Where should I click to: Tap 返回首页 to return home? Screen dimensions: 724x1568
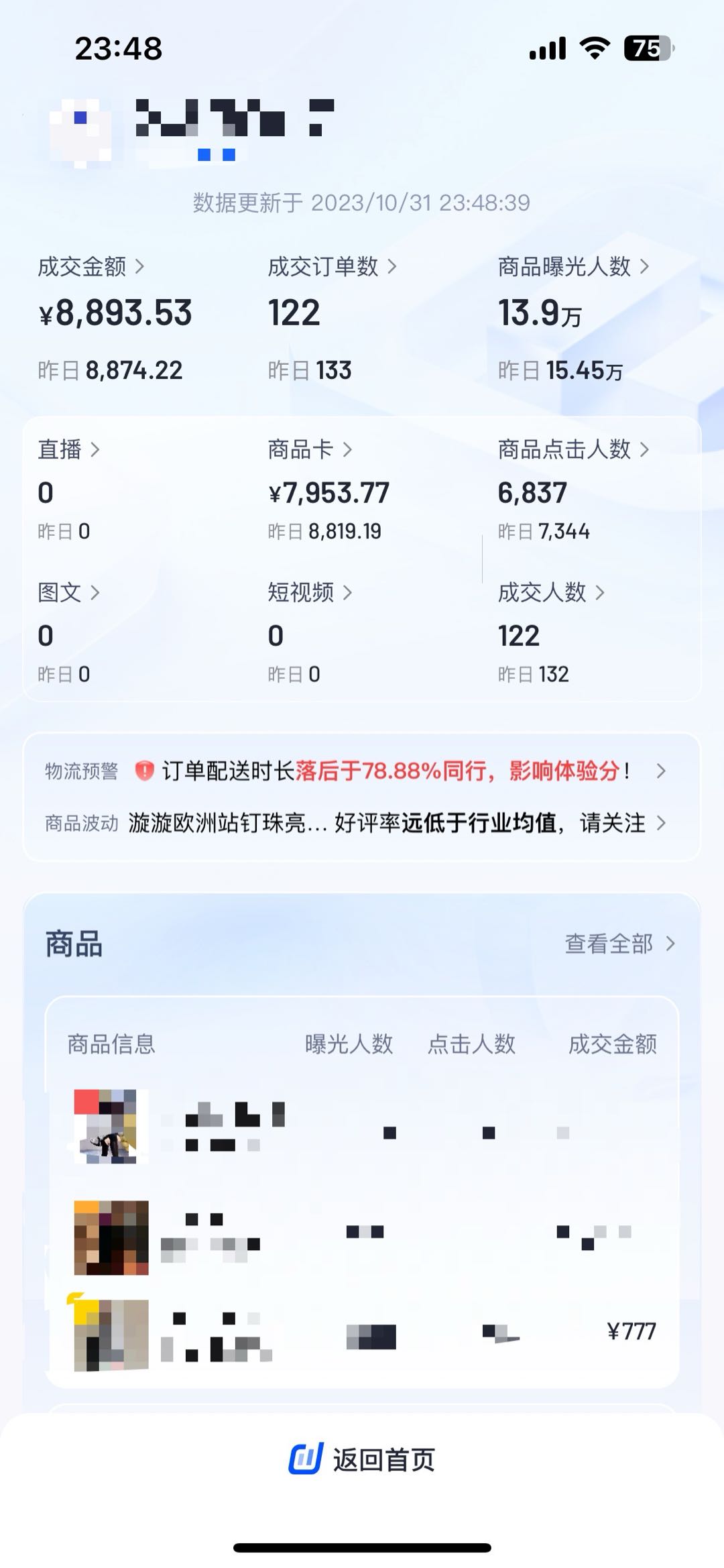tap(362, 1459)
